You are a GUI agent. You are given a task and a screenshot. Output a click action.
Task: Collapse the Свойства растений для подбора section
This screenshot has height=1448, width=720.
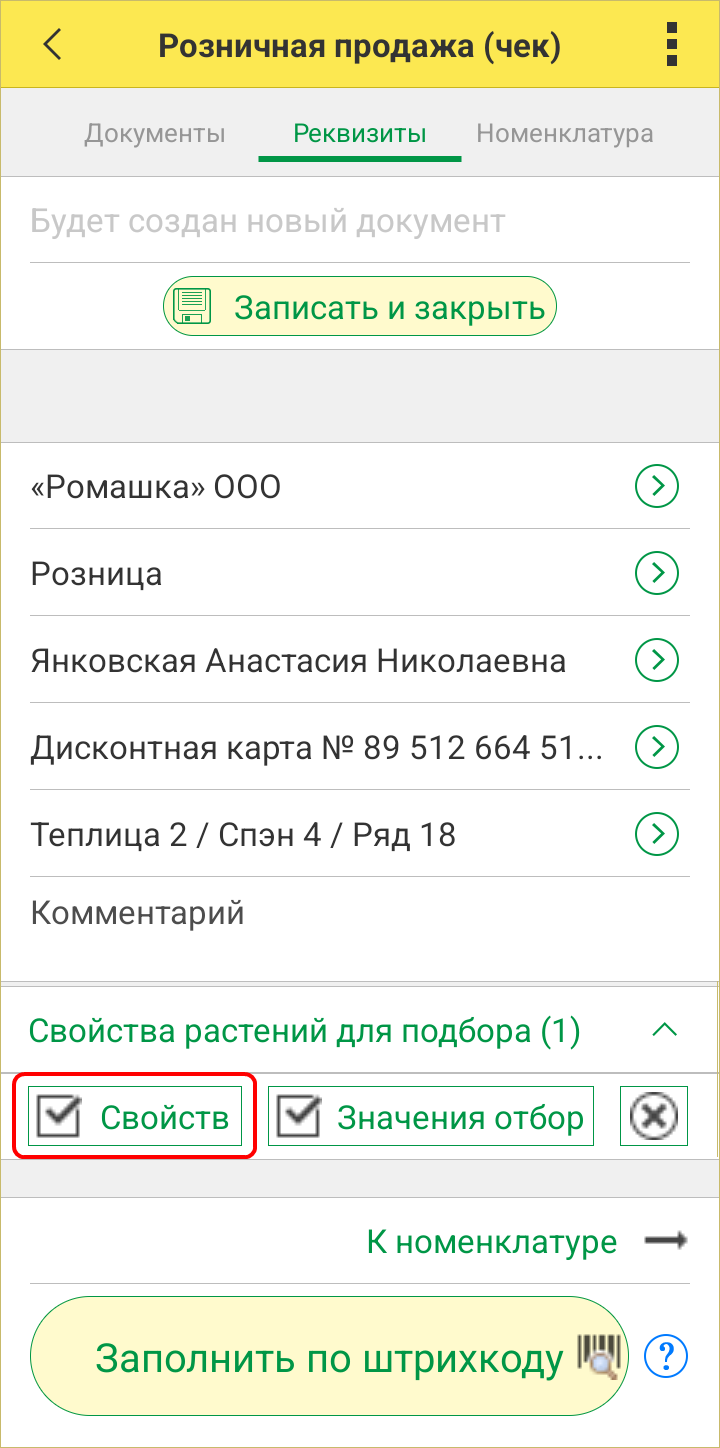pyautogui.click(x=664, y=1030)
